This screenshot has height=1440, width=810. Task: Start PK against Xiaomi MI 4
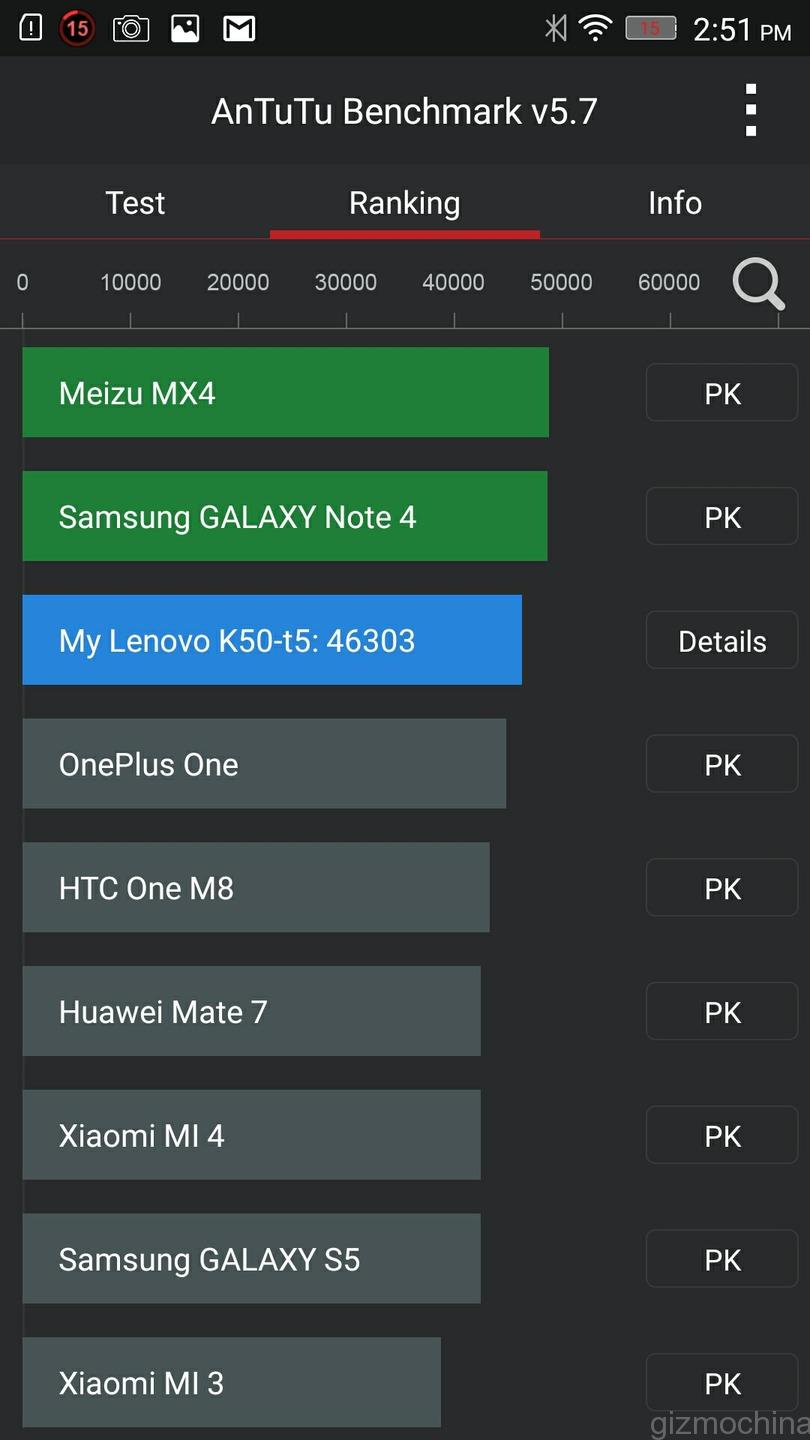click(x=722, y=1136)
